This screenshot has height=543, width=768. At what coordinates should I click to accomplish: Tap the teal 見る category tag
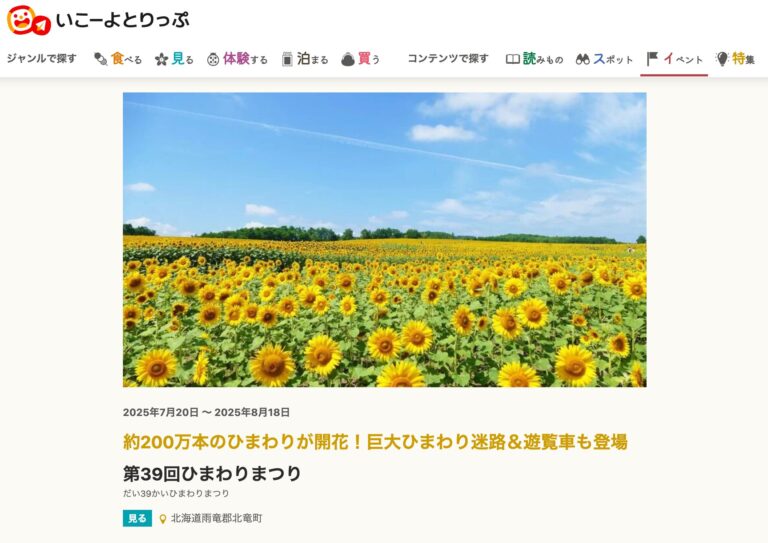pyautogui.click(x=137, y=518)
